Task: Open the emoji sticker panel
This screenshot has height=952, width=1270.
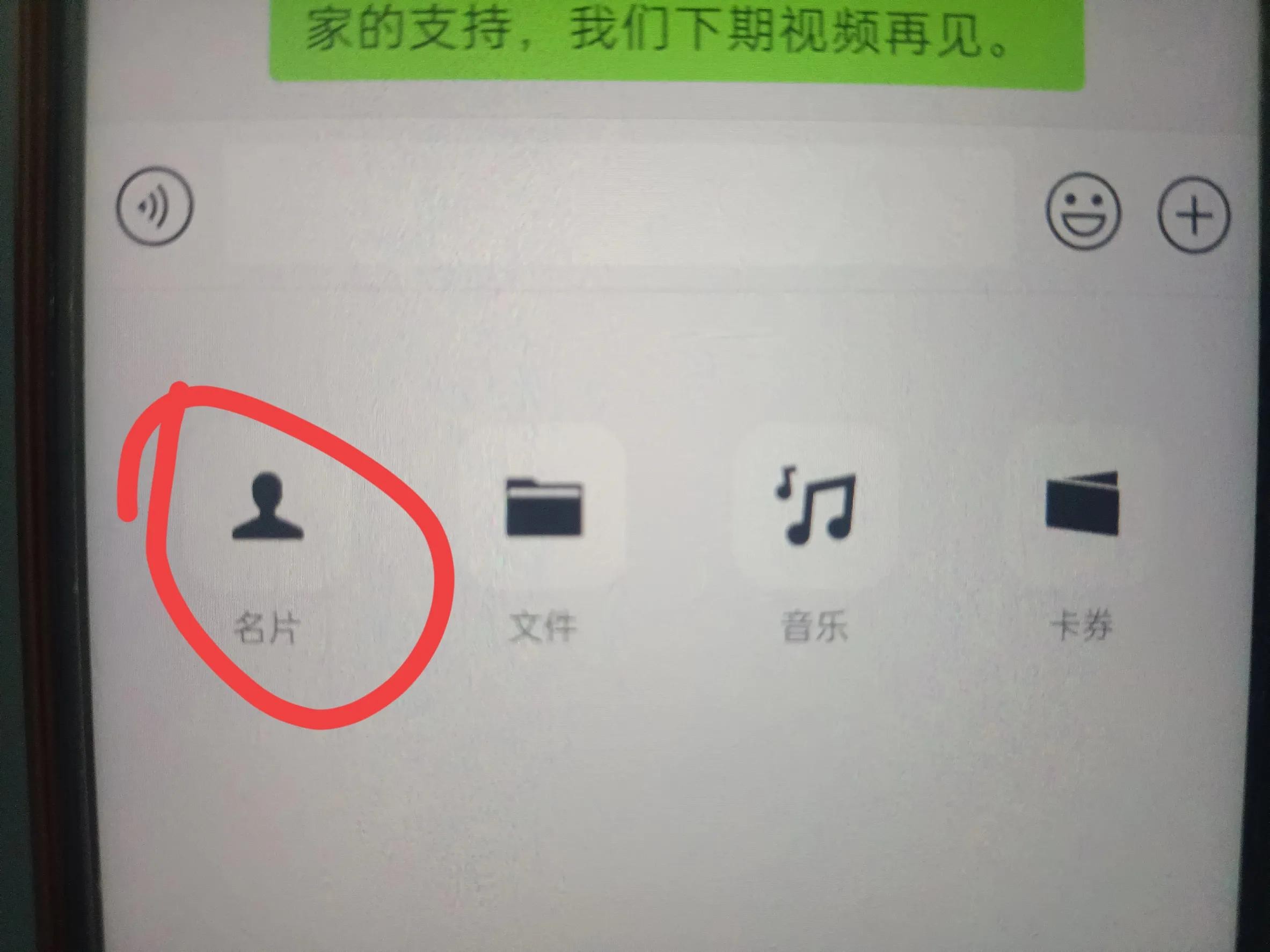Action: pos(1083,213)
